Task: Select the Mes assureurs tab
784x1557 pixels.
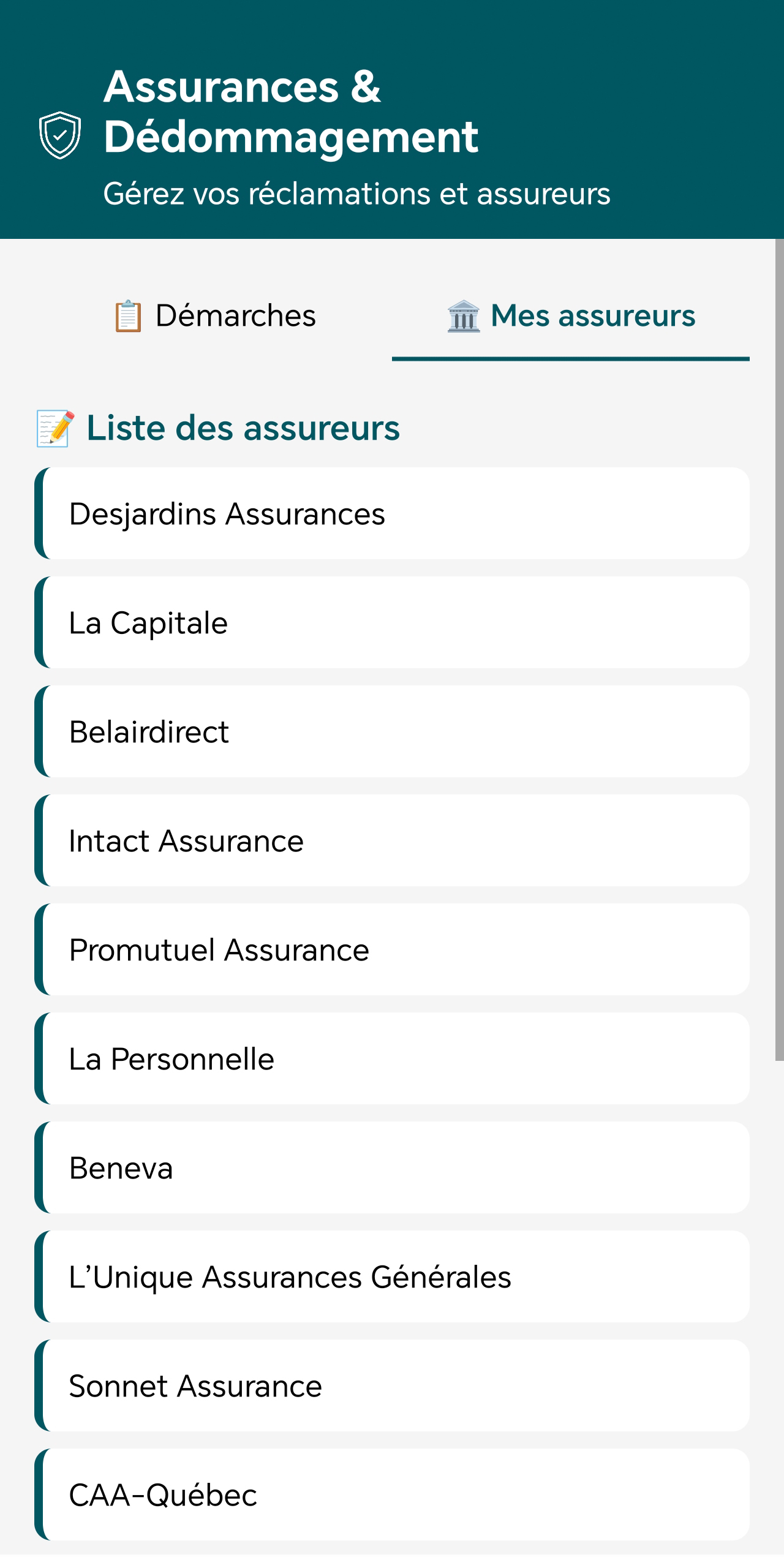Action: [571, 316]
